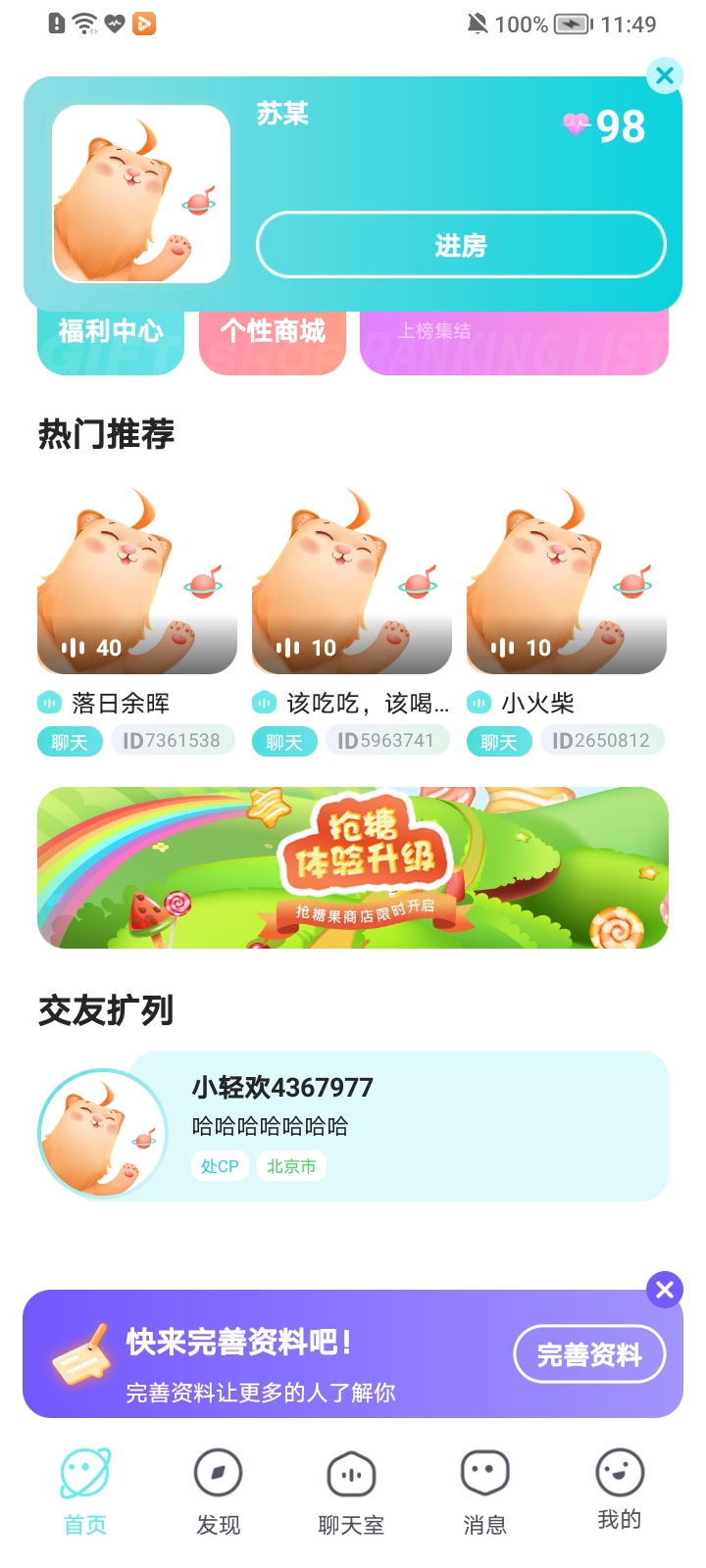The width and height of the screenshot is (706, 1568).
Task: Switch to the 首页 tab
Action: click(85, 1492)
